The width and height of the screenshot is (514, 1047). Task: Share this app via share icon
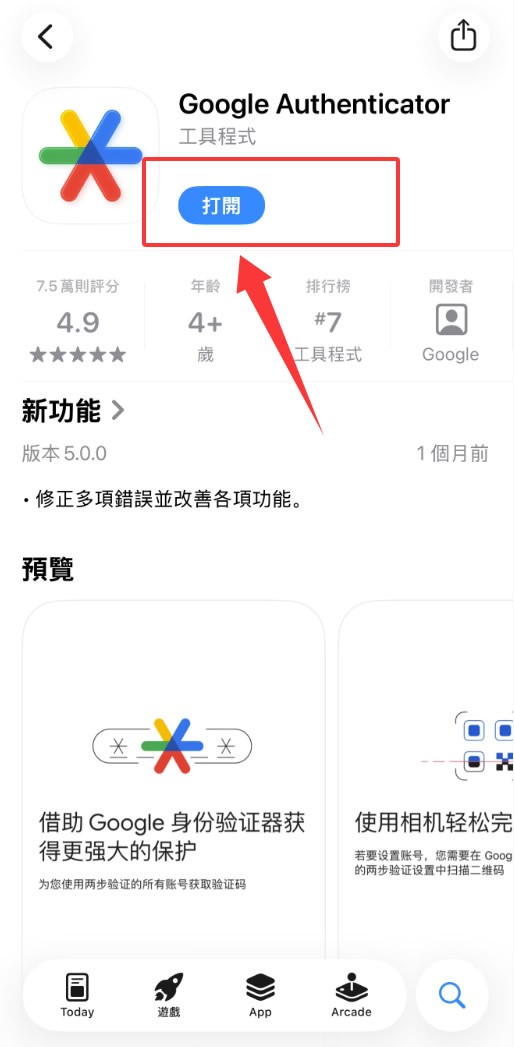[463, 37]
